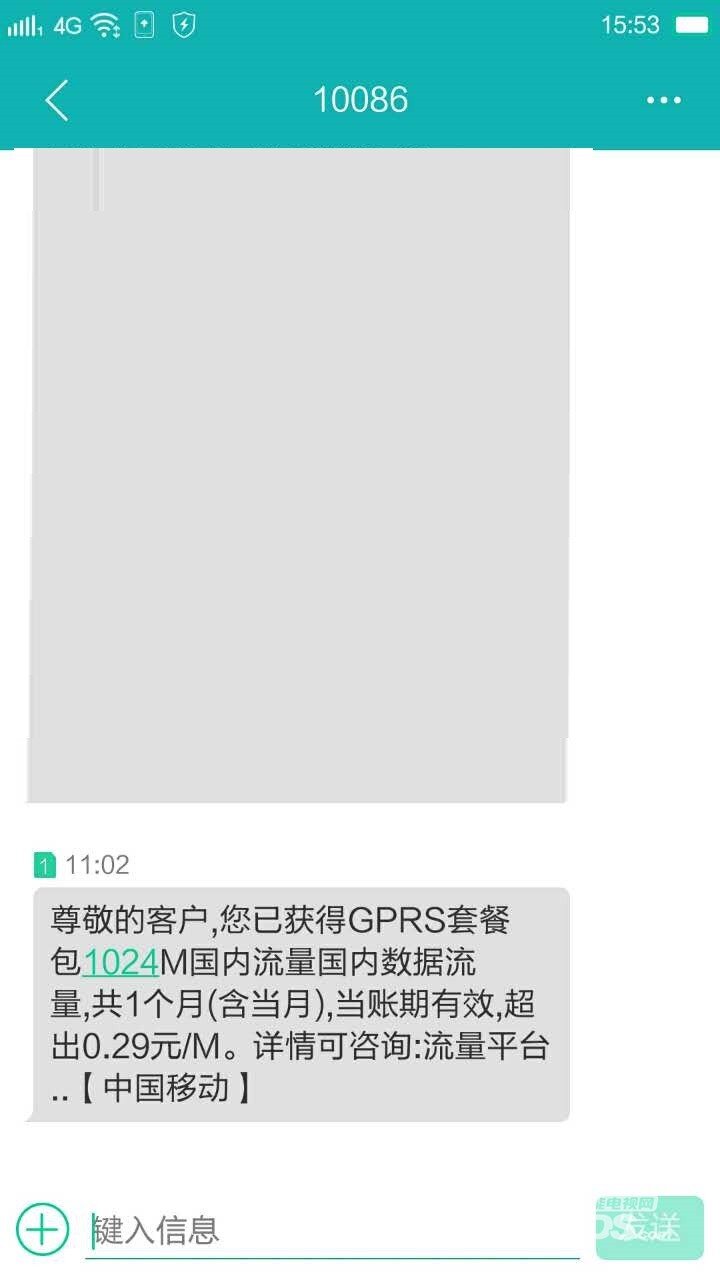Open the three-dot overflow menu

pyautogui.click(x=663, y=100)
